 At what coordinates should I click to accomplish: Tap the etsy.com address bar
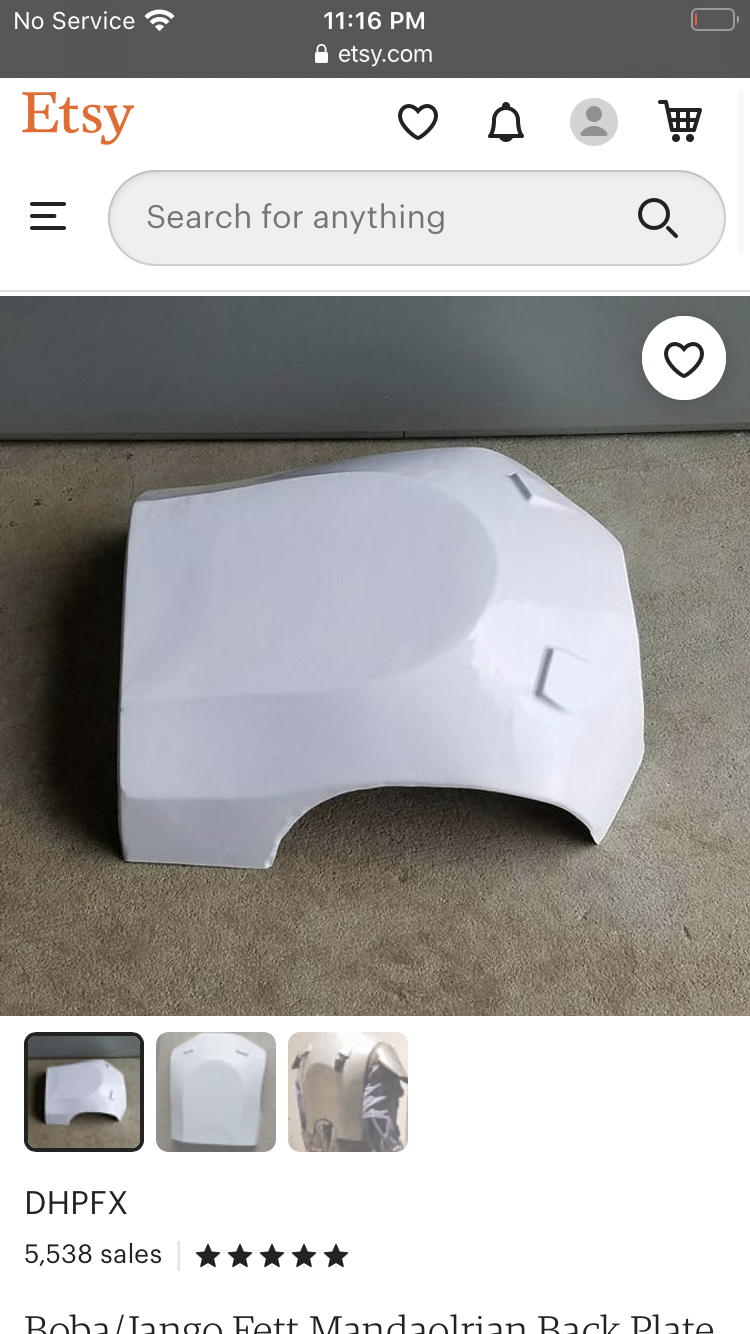(375, 54)
